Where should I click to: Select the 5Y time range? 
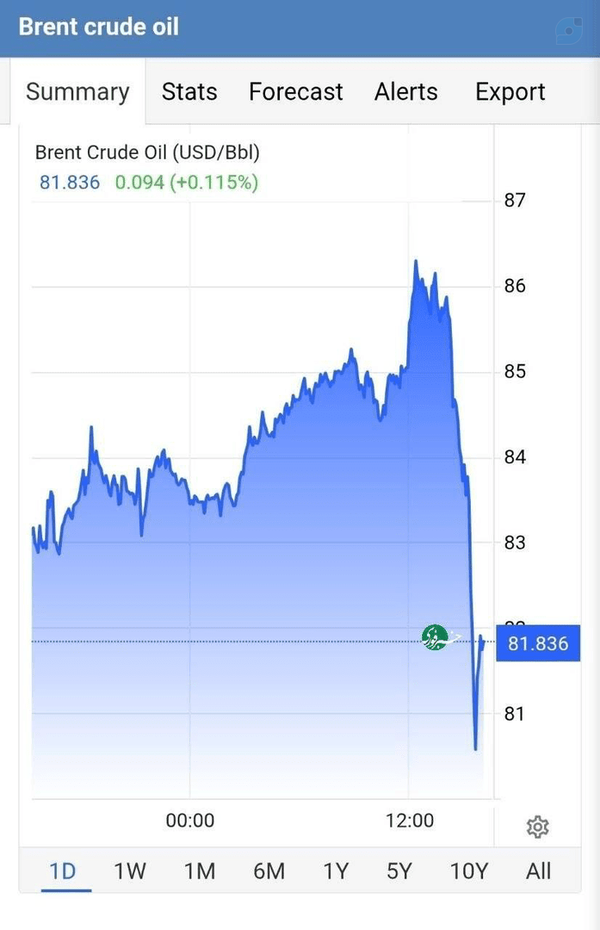point(399,871)
